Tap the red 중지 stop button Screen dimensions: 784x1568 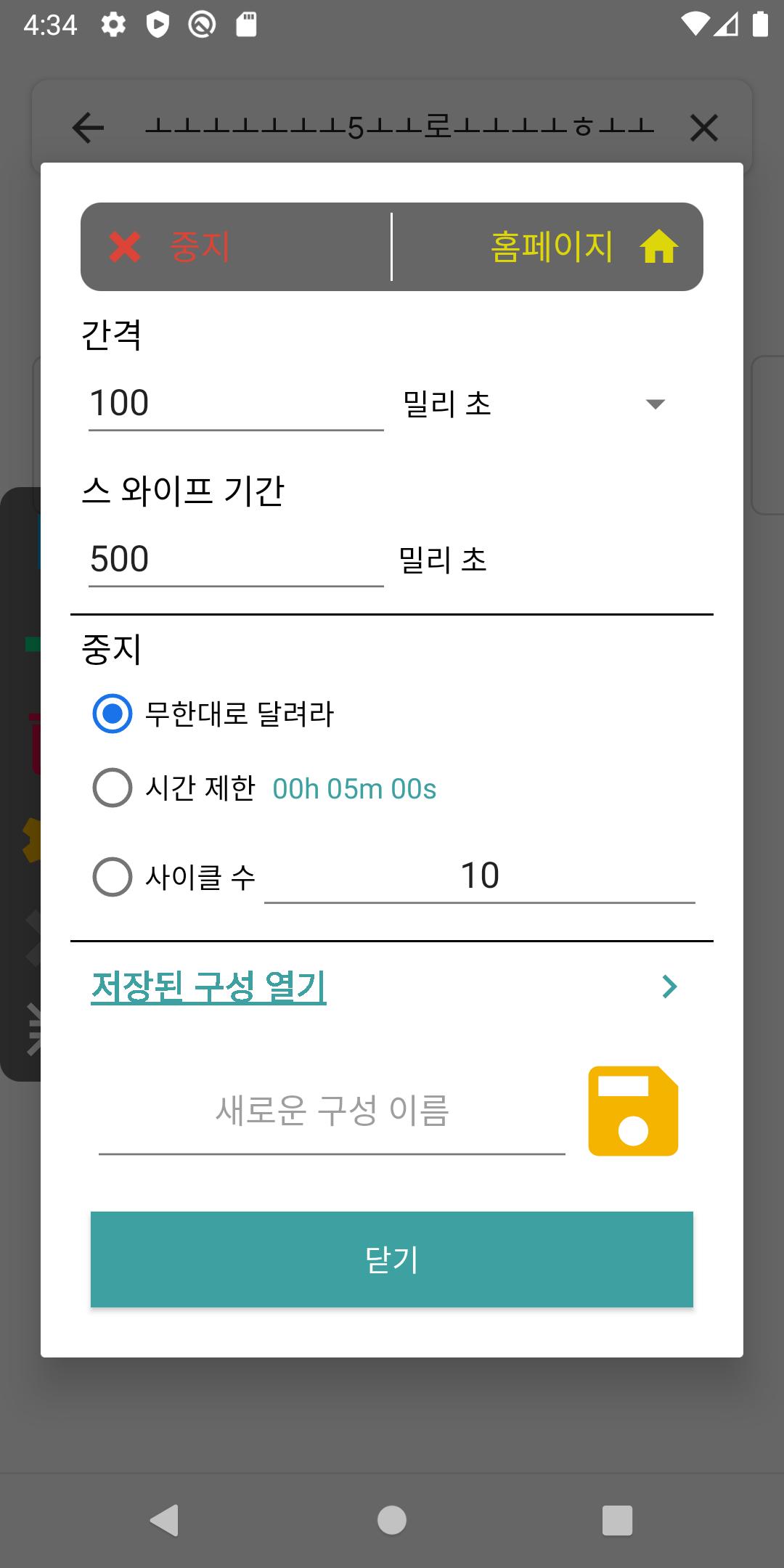(236, 247)
